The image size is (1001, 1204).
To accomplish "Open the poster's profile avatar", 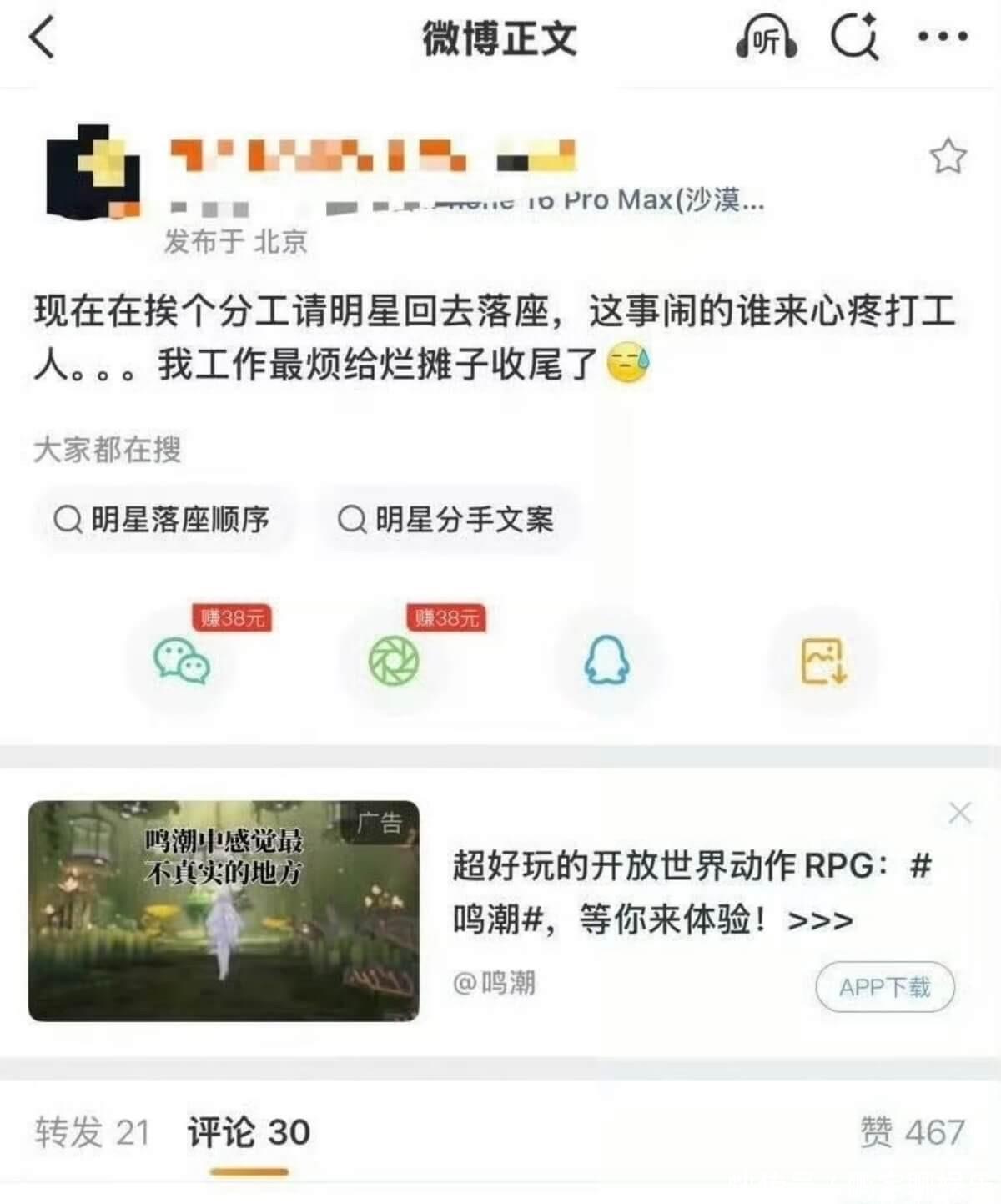I will [x=92, y=171].
